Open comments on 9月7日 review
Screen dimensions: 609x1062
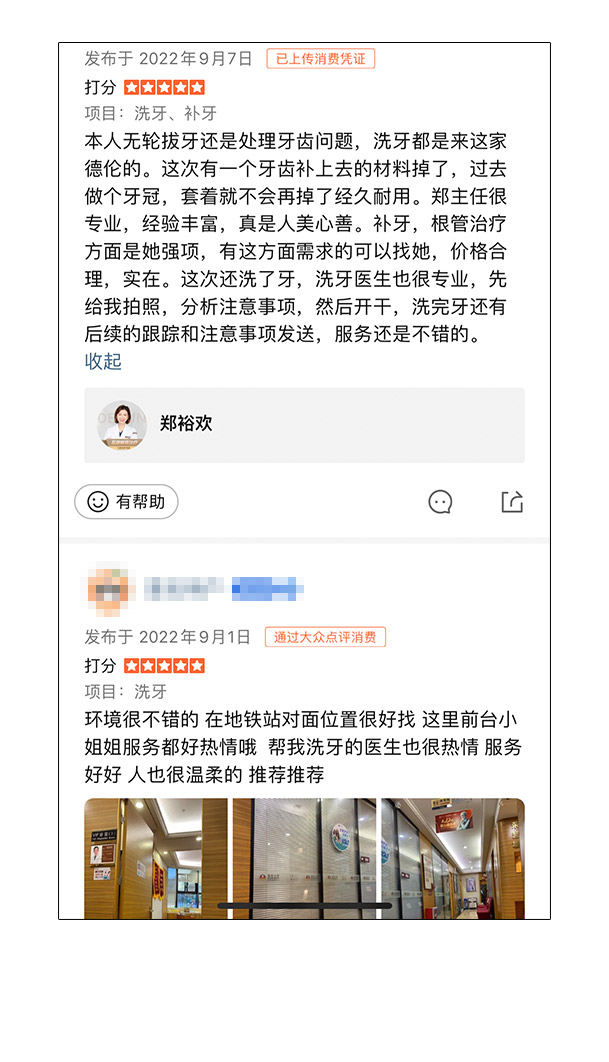click(440, 502)
